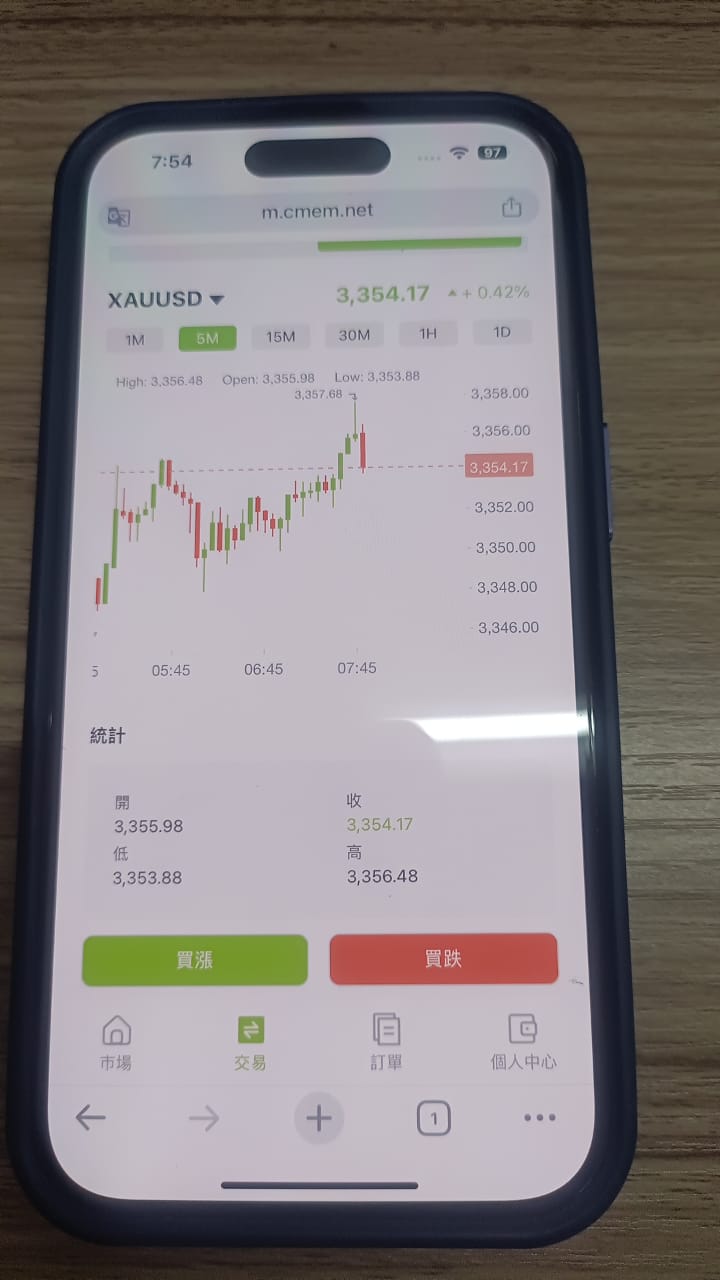
Task: Open the 個人中心 profile tab
Action: pos(523,1042)
